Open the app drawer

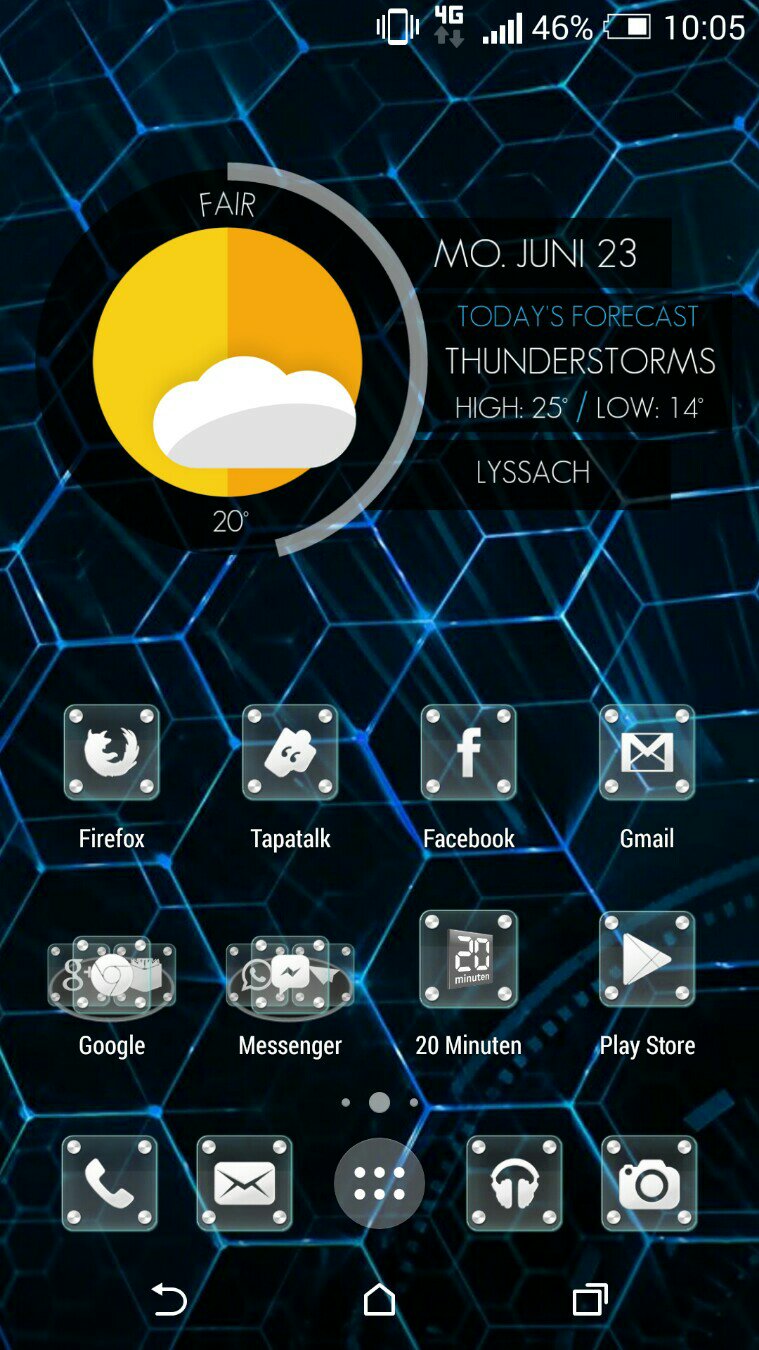[379, 1183]
